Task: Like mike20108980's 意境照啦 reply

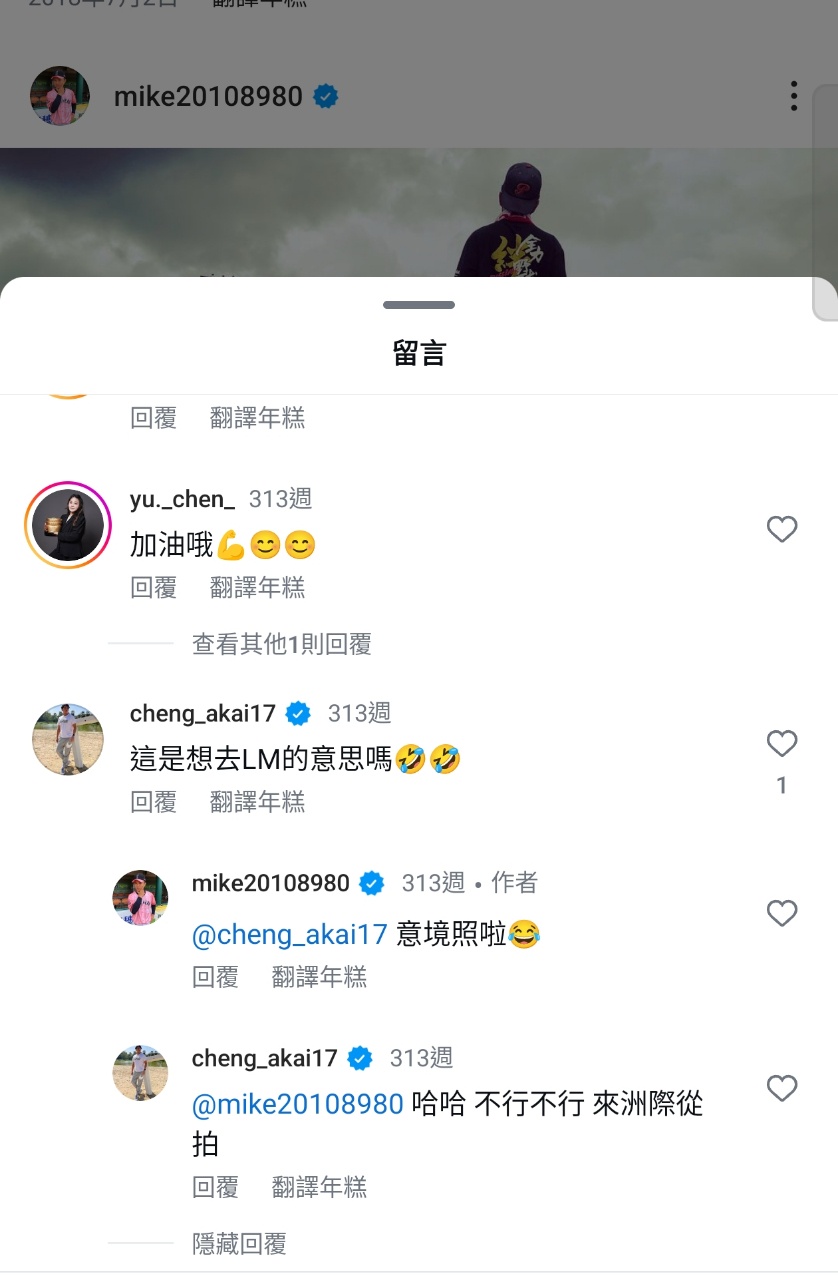Action: 781,913
